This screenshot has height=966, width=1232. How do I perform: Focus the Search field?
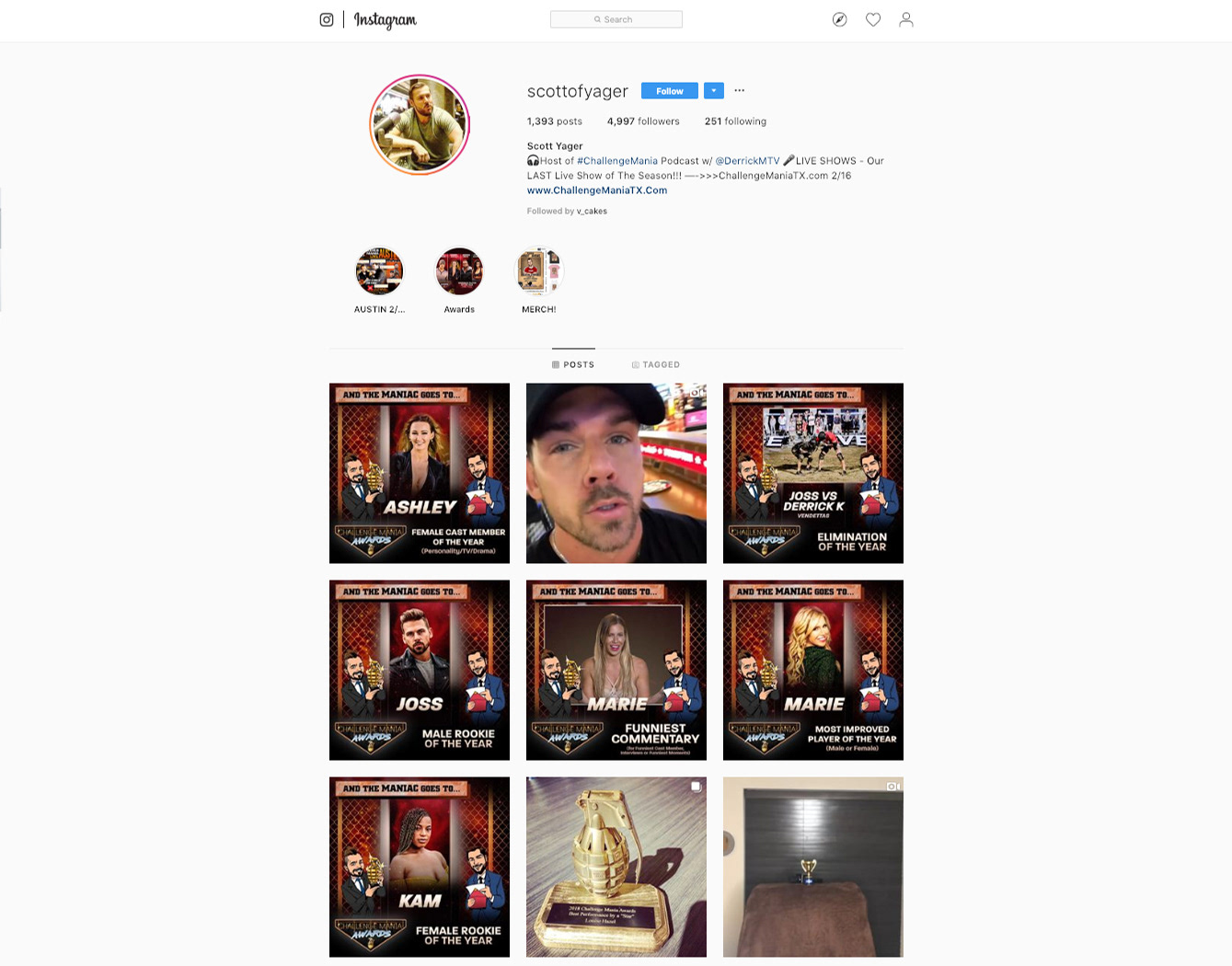tap(616, 19)
